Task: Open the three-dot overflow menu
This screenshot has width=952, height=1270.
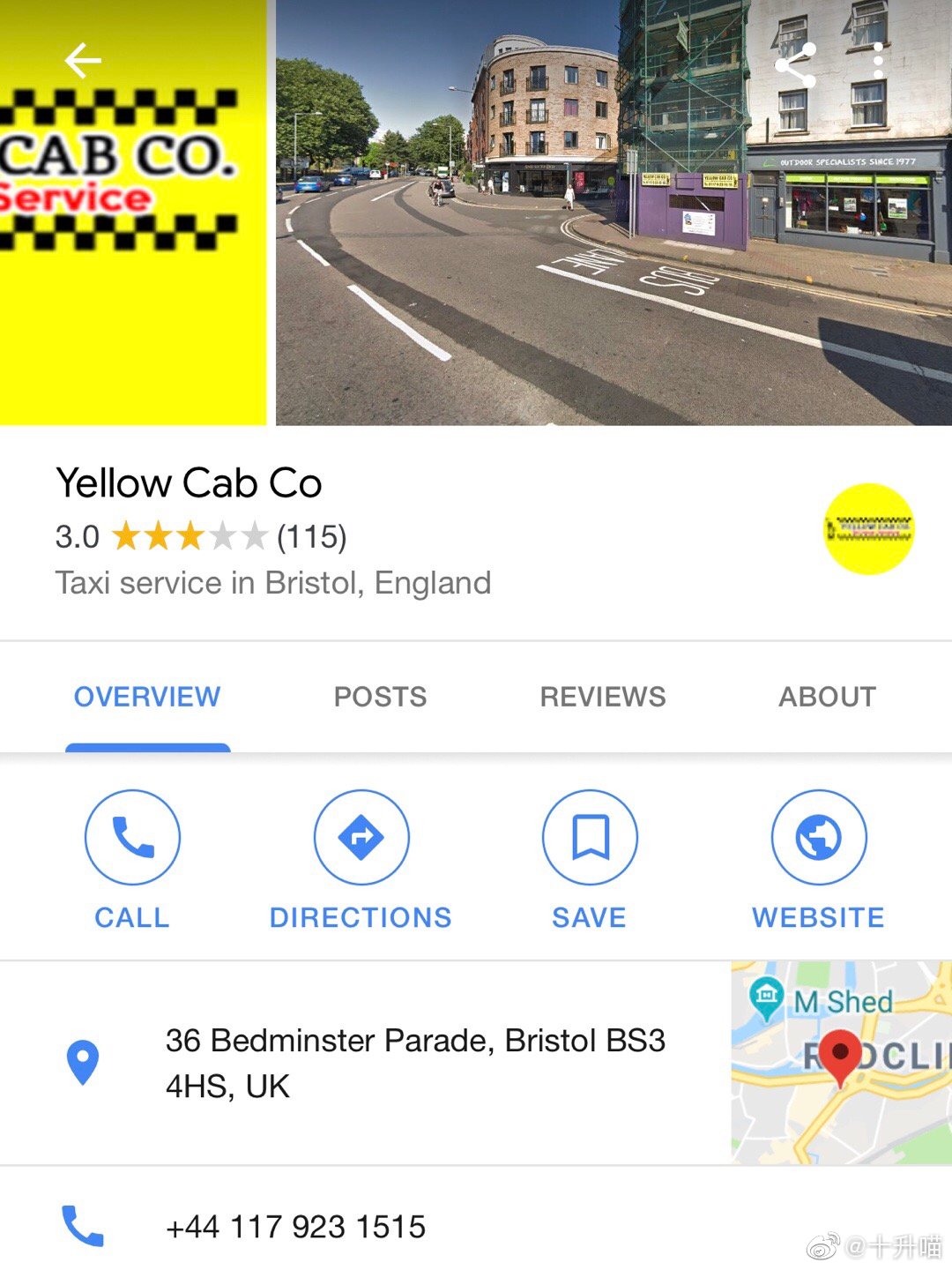Action: [878, 63]
